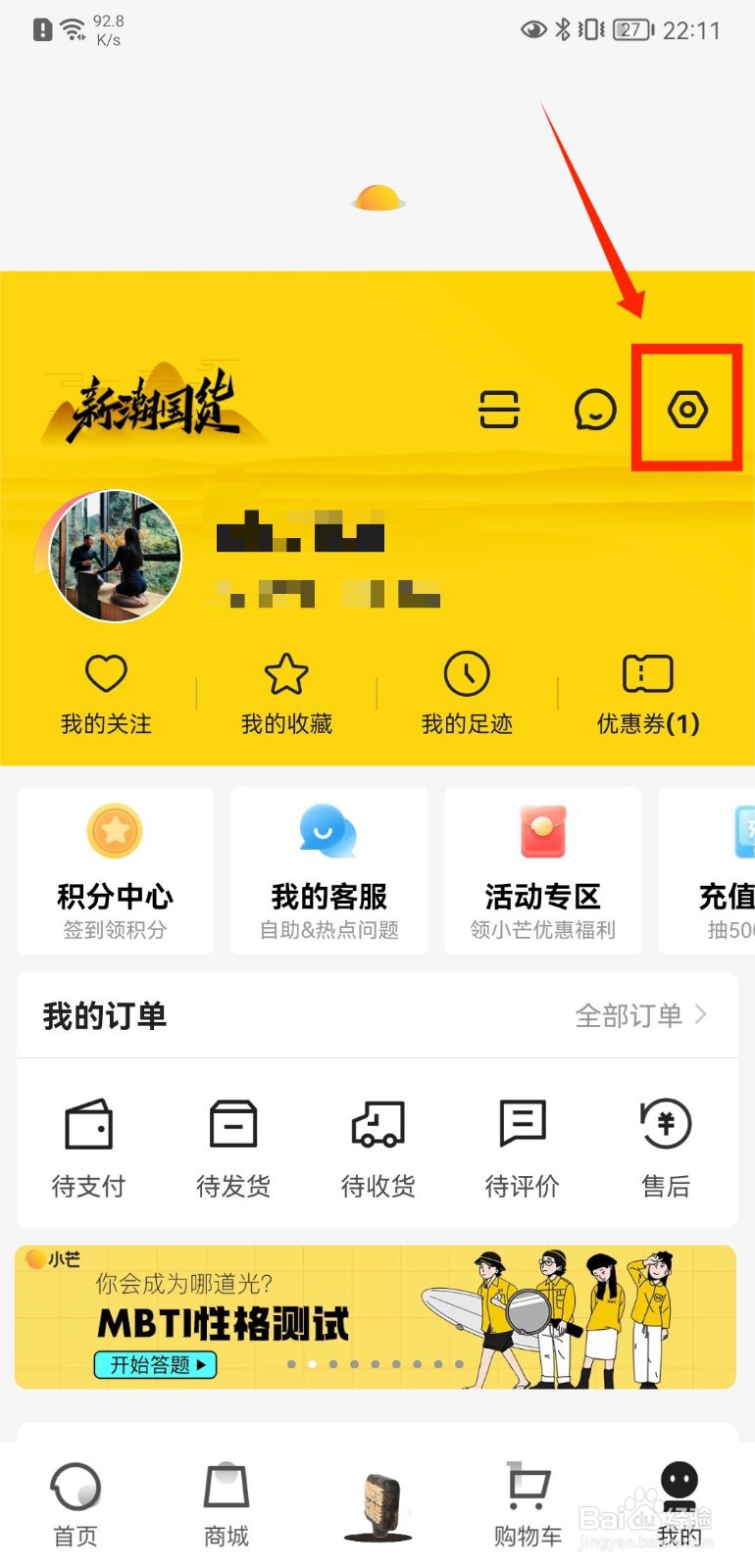Switch to the 首页 tab
The height and width of the screenshot is (1568, 755).
[75, 1505]
